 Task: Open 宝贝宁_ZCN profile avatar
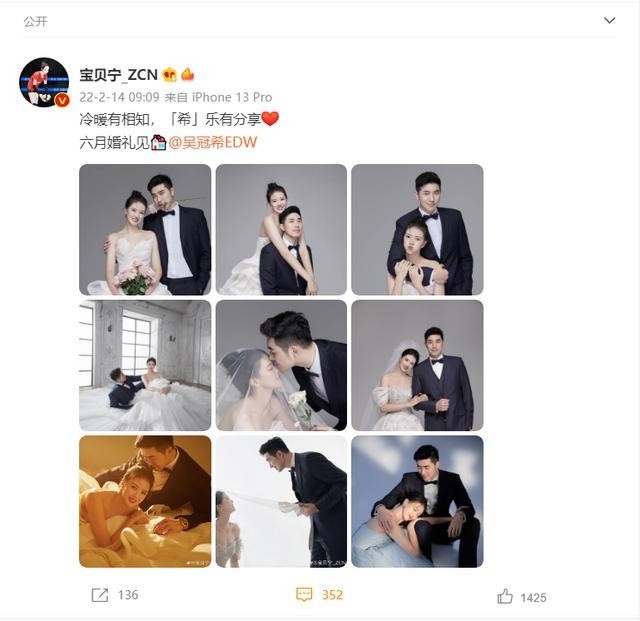coord(44,82)
